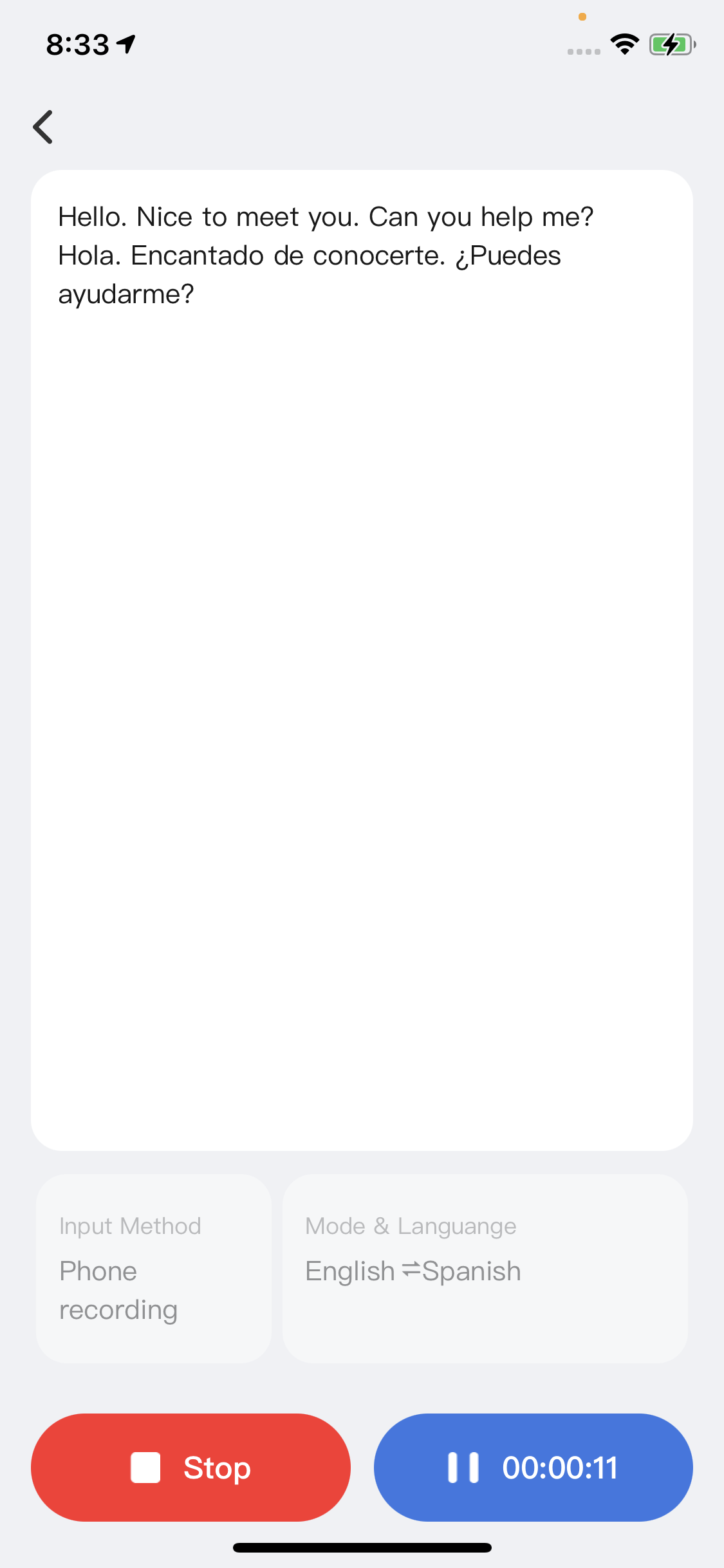The width and height of the screenshot is (724, 1568).
Task: Pause the recording timer
Action: pyautogui.click(x=533, y=1467)
